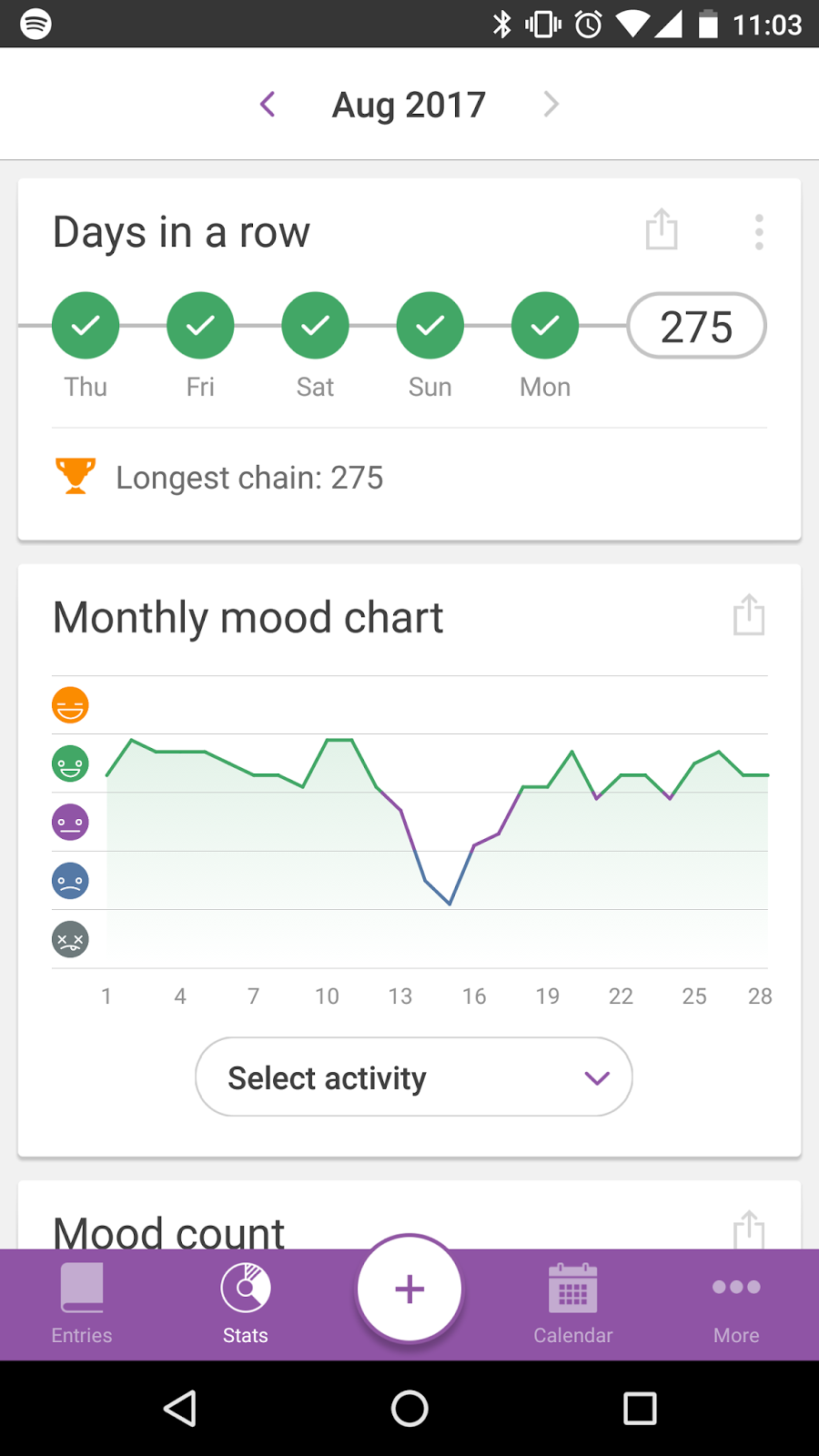Switch to the Entries tab
Viewport: 819px width, 1456px height.
click(82, 1304)
